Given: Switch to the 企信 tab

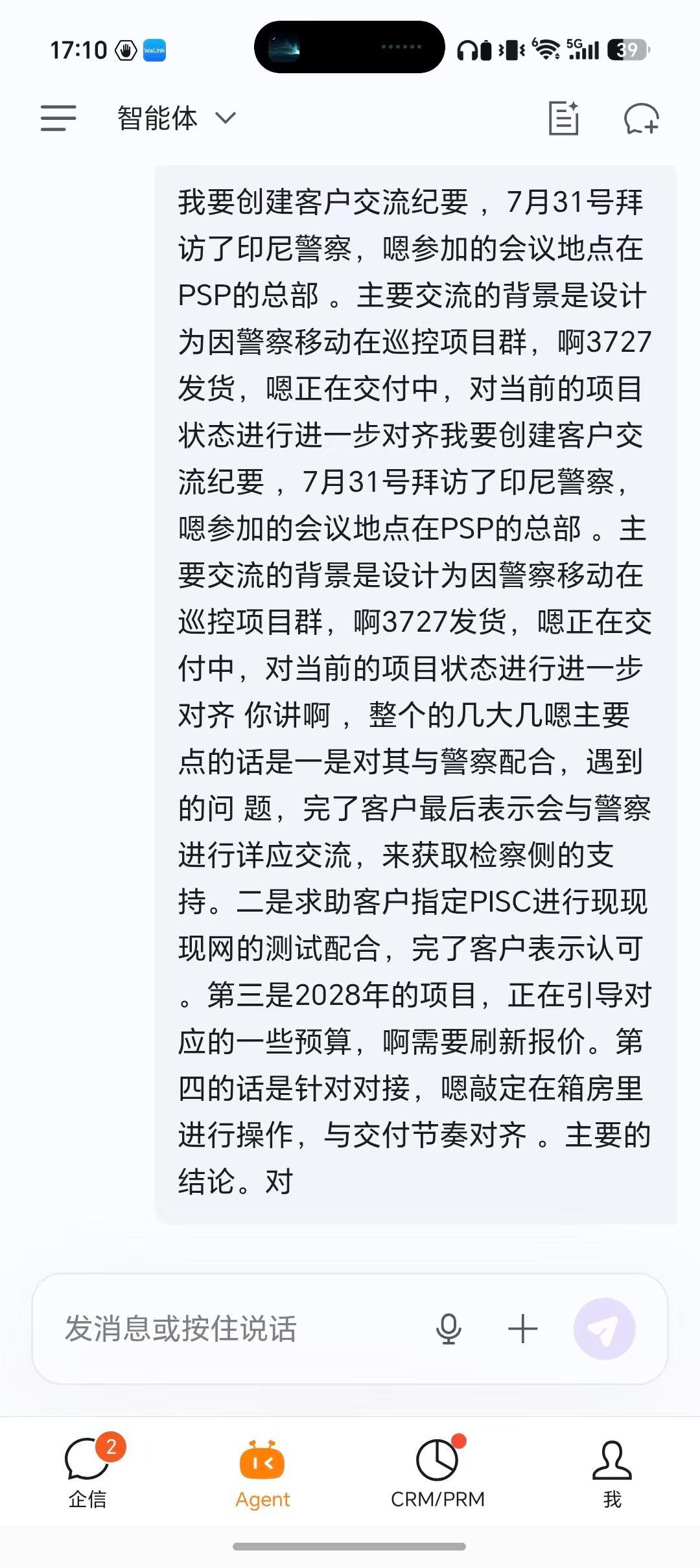Looking at the screenshot, I should pos(87,1471).
